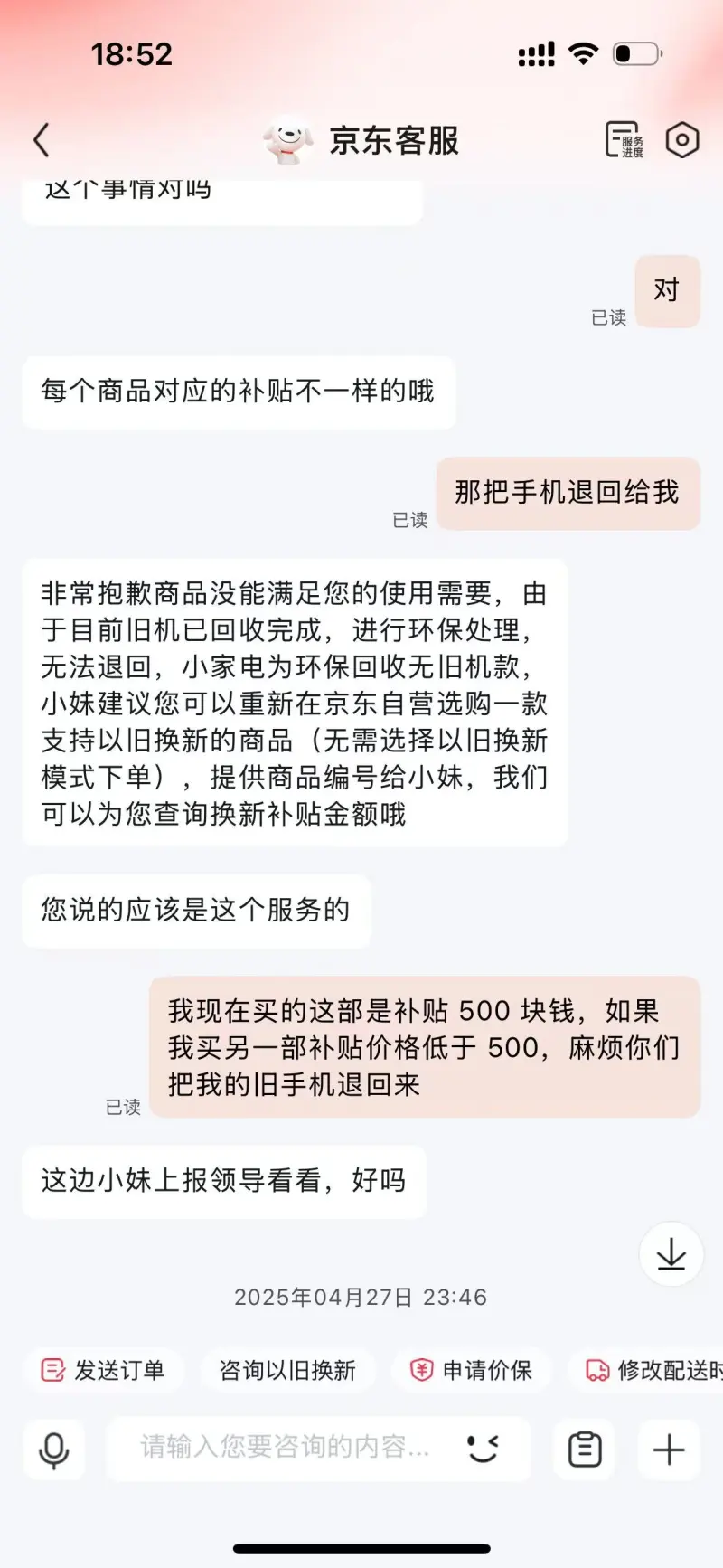Open the clipboard order list icon
Screen dimensions: 723x1568
pos(585,1450)
